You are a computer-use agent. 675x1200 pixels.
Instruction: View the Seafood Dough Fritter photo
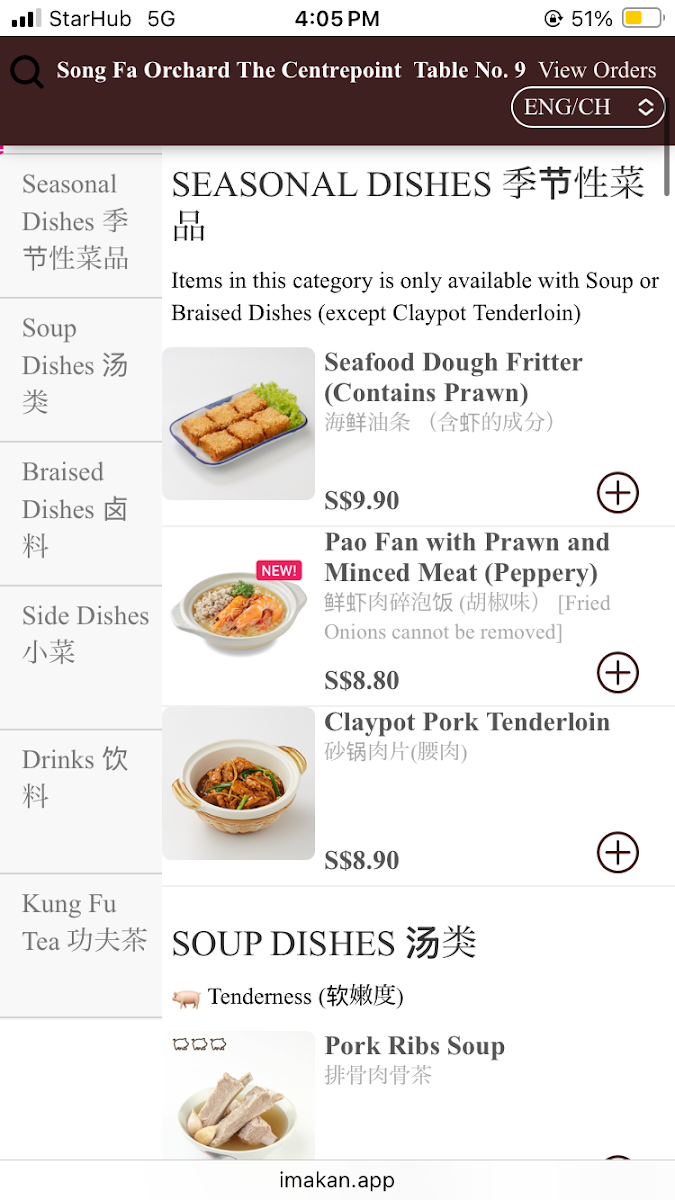[x=239, y=423]
